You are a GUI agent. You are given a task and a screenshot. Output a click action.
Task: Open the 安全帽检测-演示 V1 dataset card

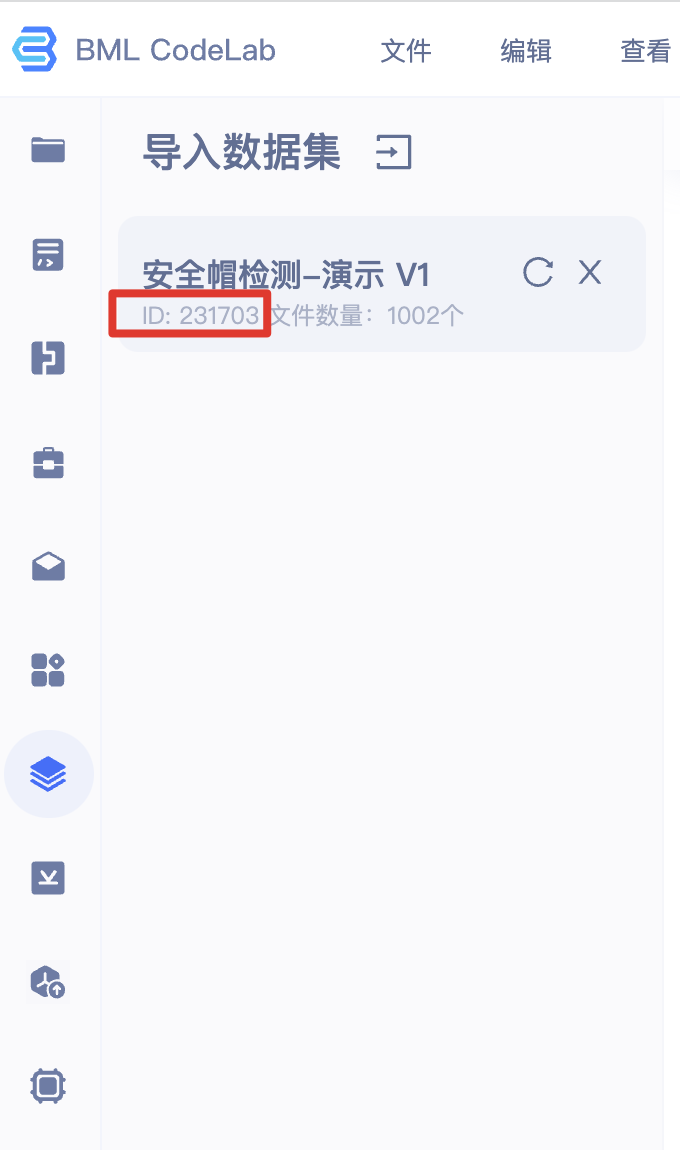(x=382, y=284)
